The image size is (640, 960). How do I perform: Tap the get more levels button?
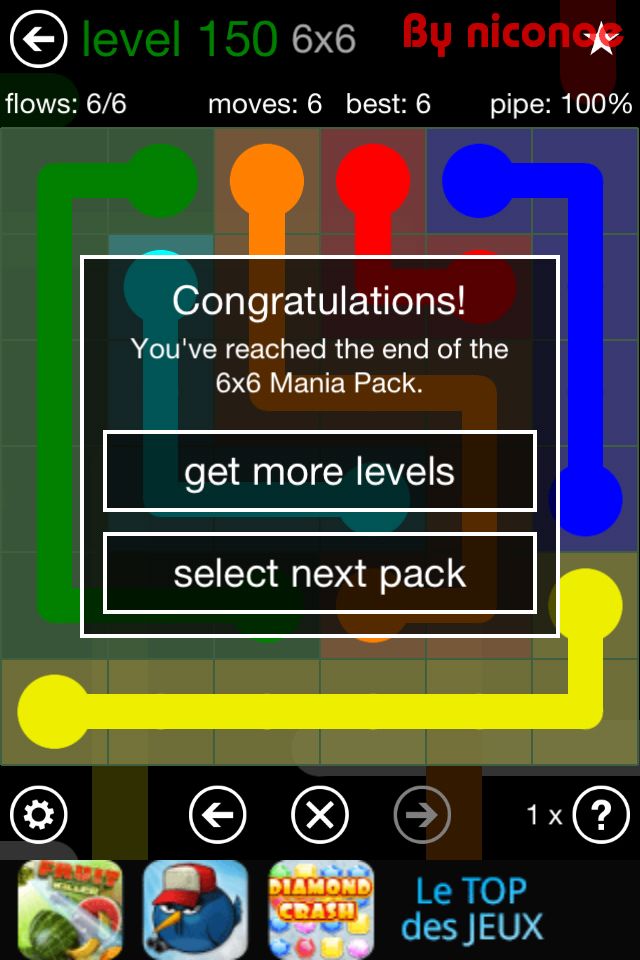(320, 471)
